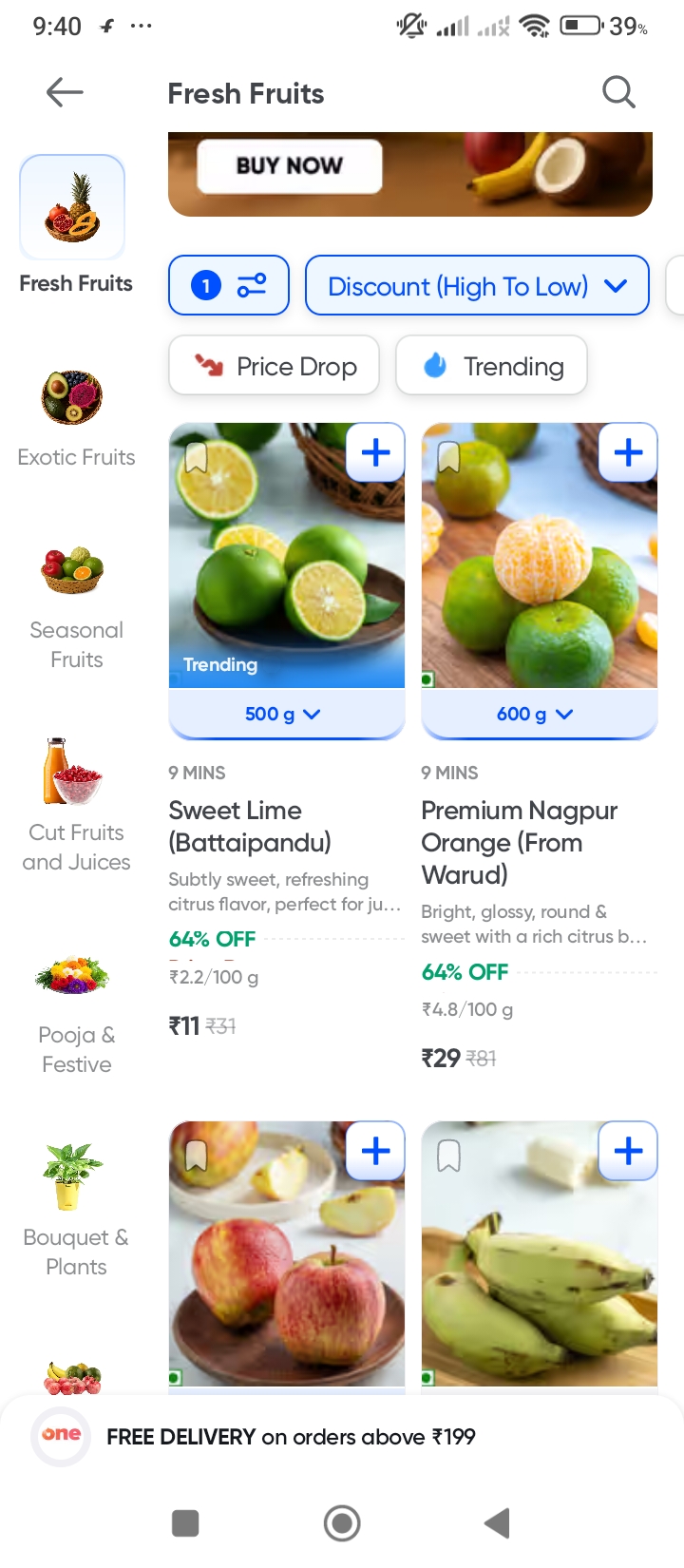Open the filters button showing 1
Screen dimensions: 684x1568
pyautogui.click(x=229, y=285)
